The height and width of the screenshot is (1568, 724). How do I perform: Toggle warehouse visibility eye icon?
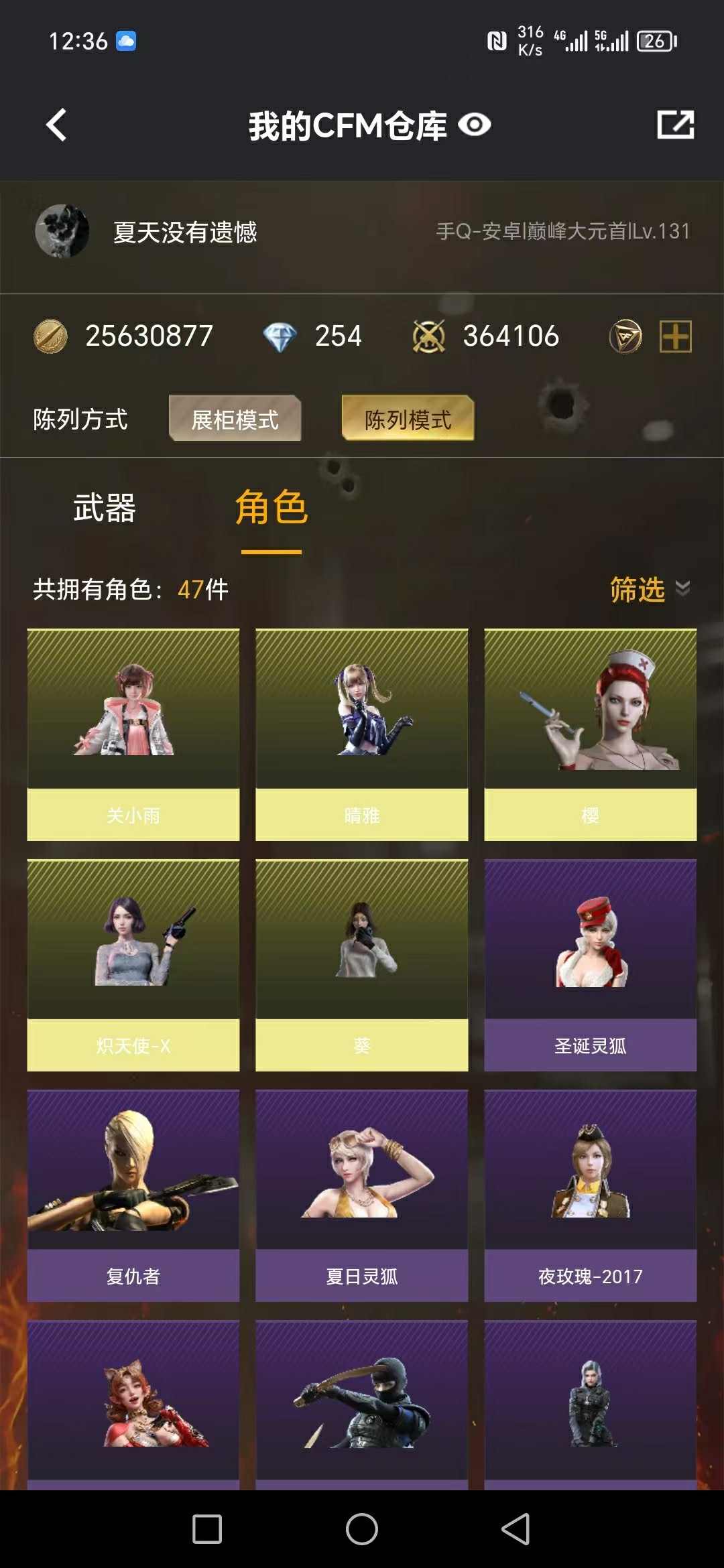(475, 125)
